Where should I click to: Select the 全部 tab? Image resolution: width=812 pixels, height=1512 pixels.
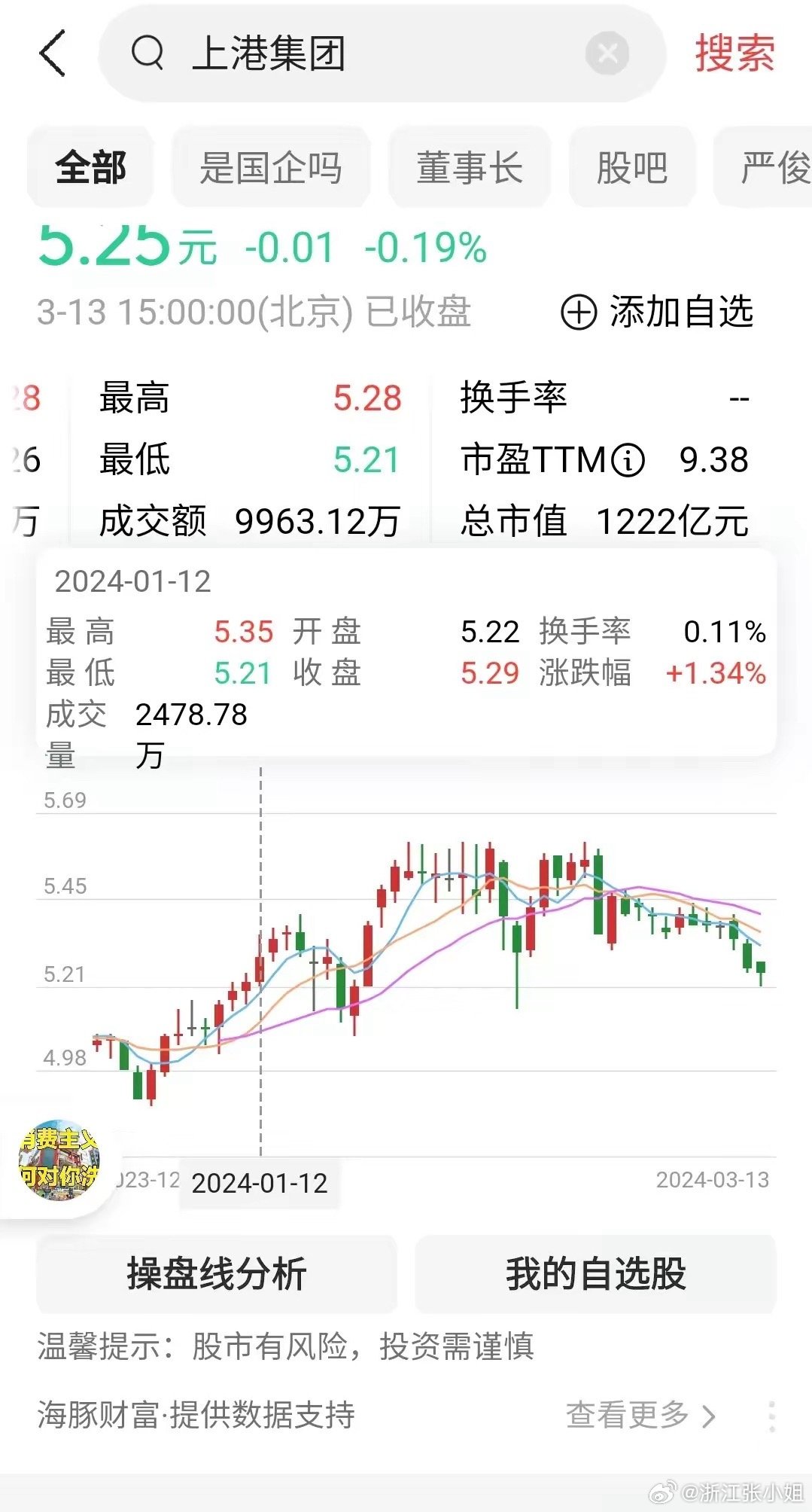tap(90, 167)
